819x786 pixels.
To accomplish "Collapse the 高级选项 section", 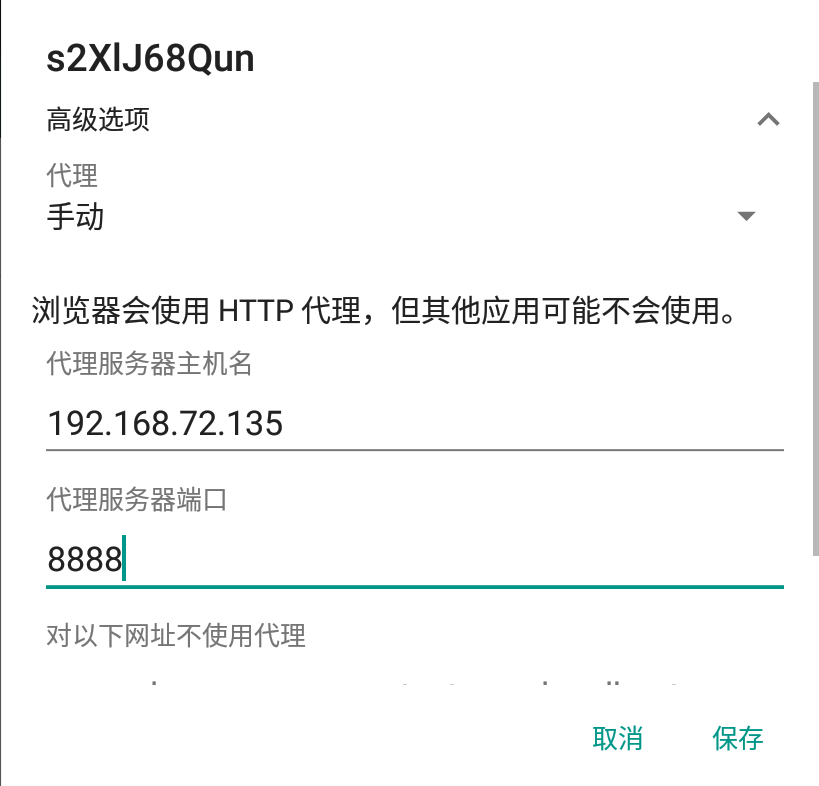I will [767, 121].
